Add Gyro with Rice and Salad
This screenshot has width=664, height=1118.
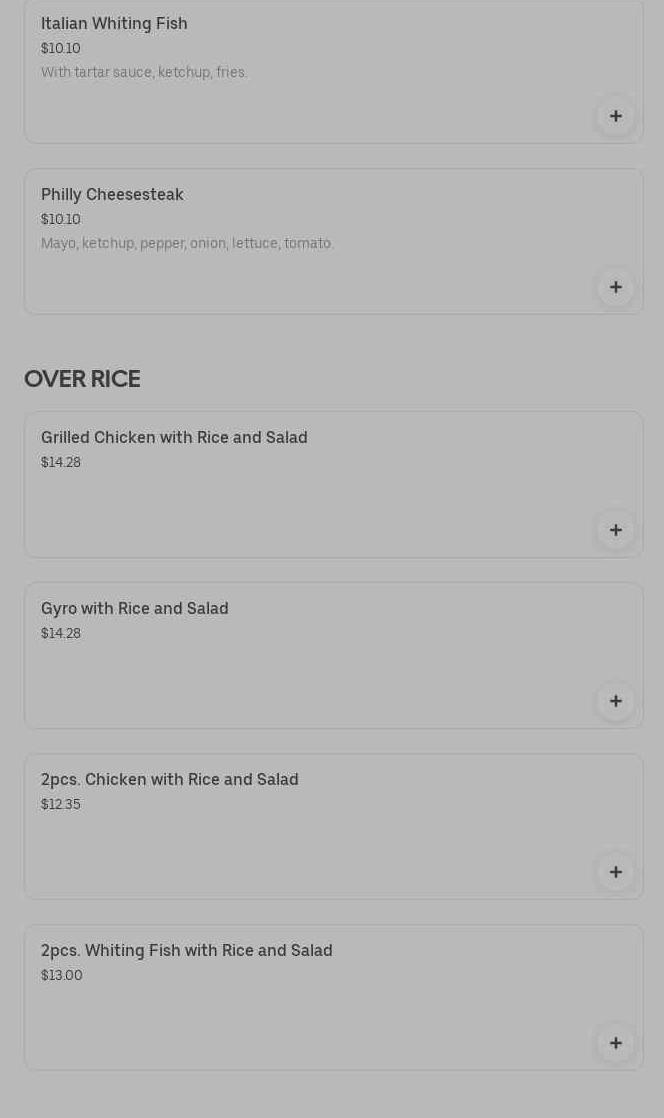[x=615, y=701]
